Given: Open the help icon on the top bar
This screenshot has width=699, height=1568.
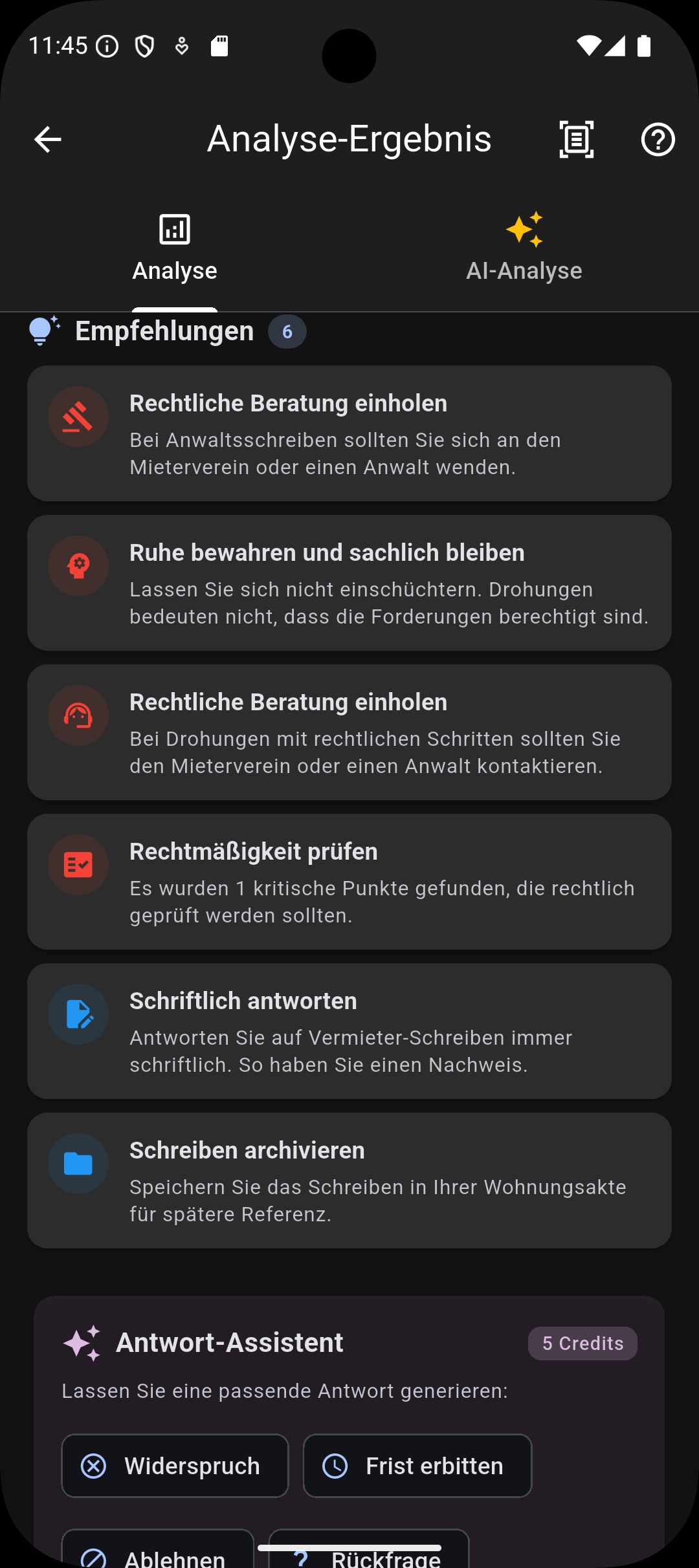Looking at the screenshot, I should tap(658, 138).
